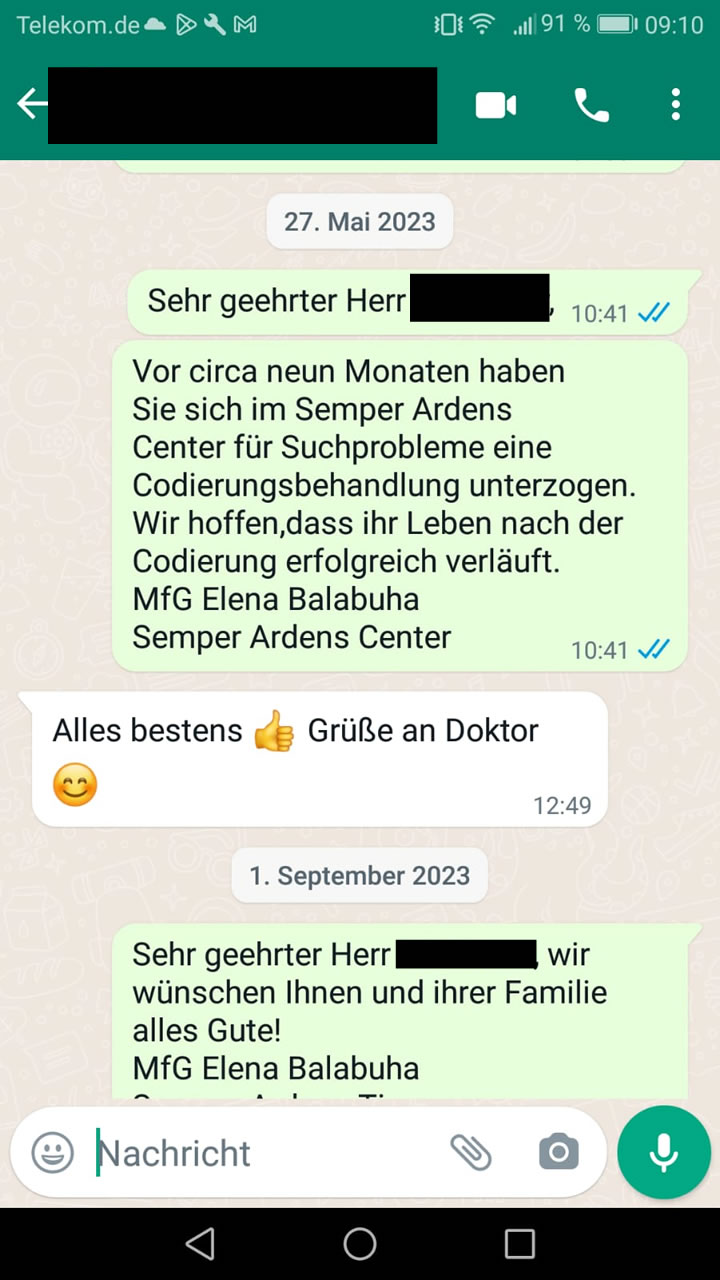Go back to the chat list

pyautogui.click(x=31, y=104)
